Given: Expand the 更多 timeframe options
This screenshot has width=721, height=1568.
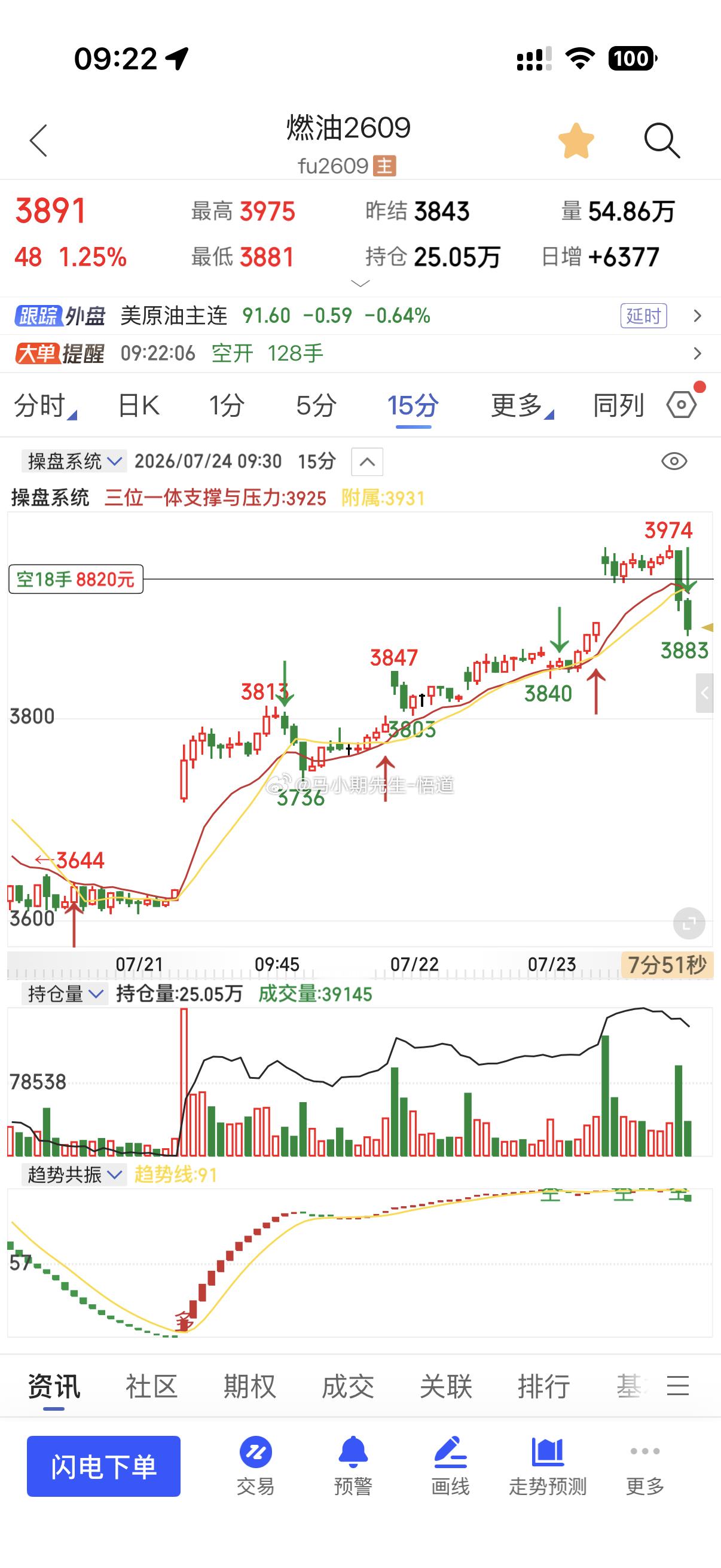Looking at the screenshot, I should point(522,405).
